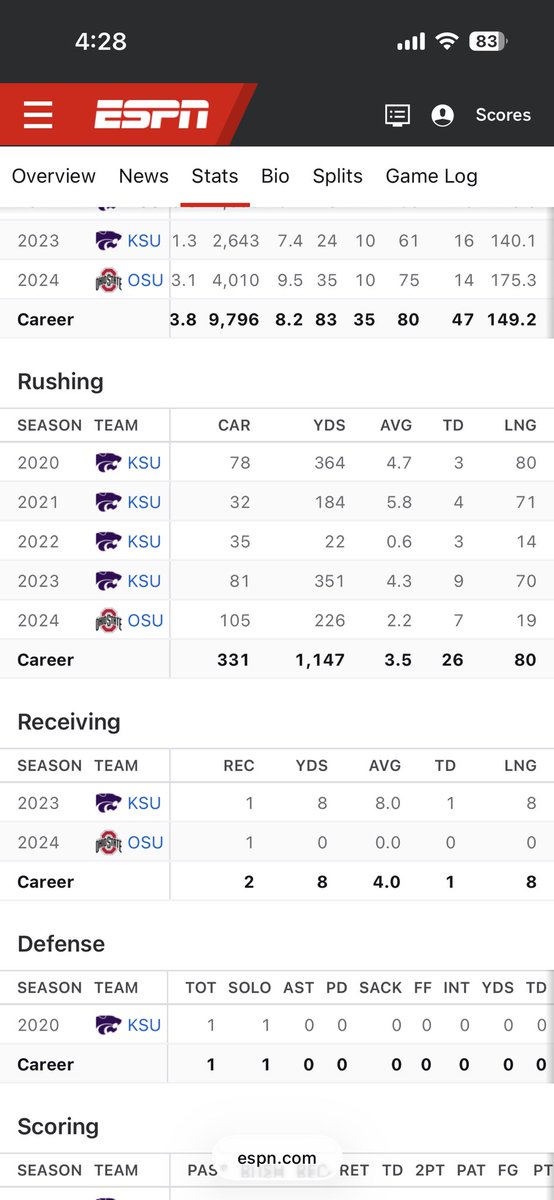
Task: Open OSU link in 2024 receiving row
Action: [x=145, y=842]
